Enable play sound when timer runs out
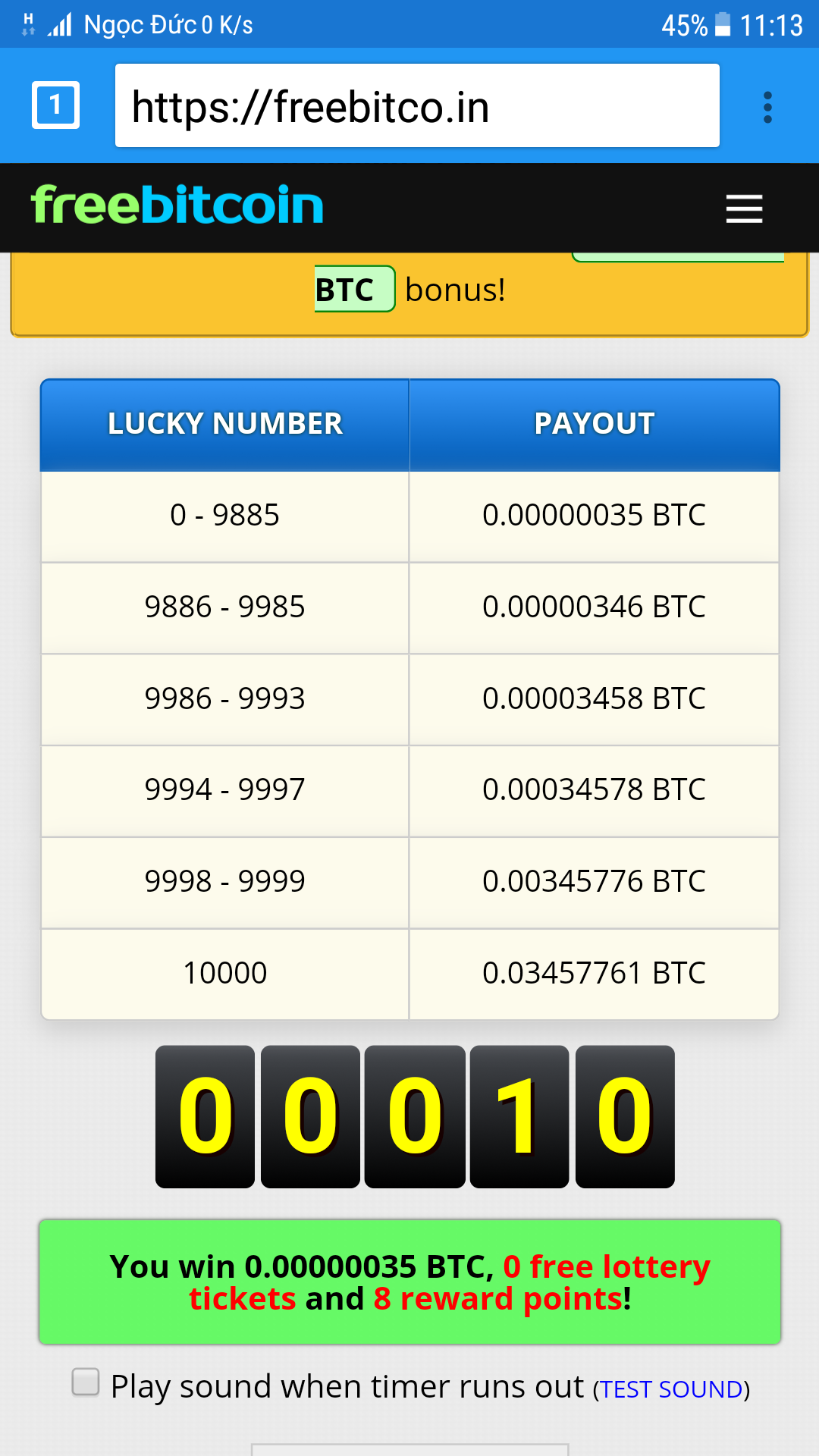Viewport: 819px width, 1456px height. click(x=86, y=1382)
